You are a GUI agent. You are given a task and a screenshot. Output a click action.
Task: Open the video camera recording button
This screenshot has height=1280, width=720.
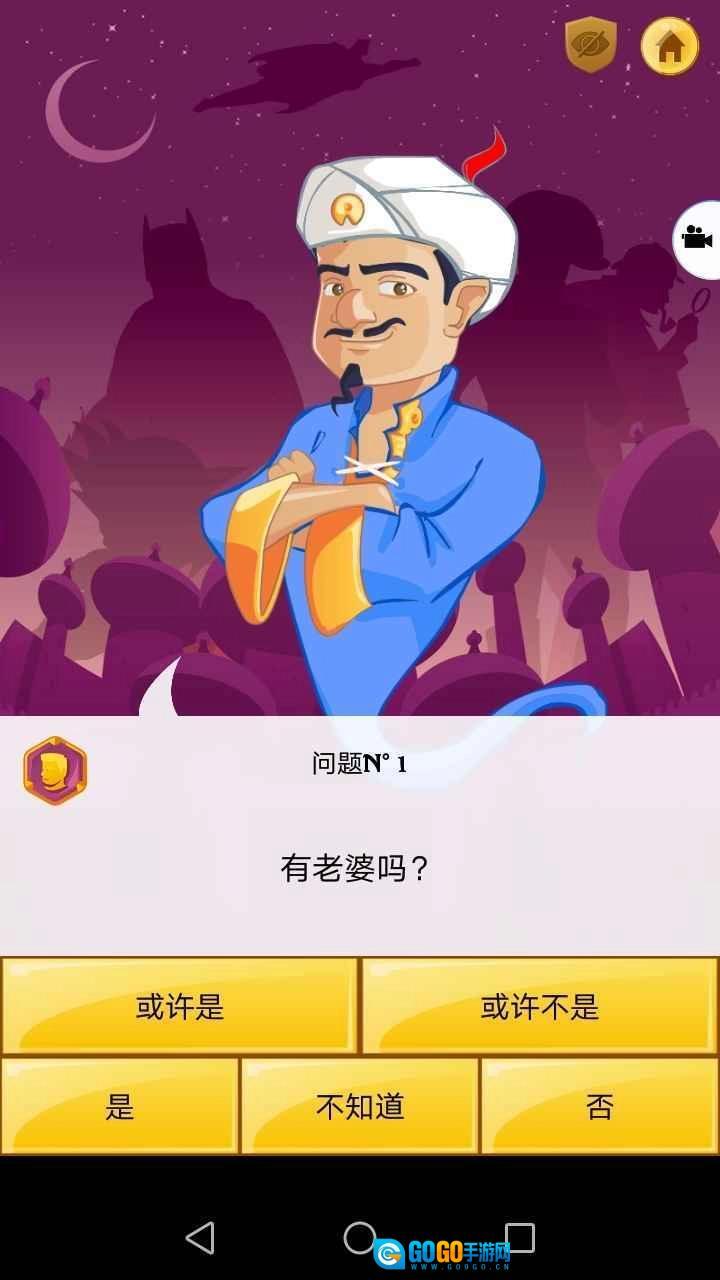pyautogui.click(x=697, y=238)
